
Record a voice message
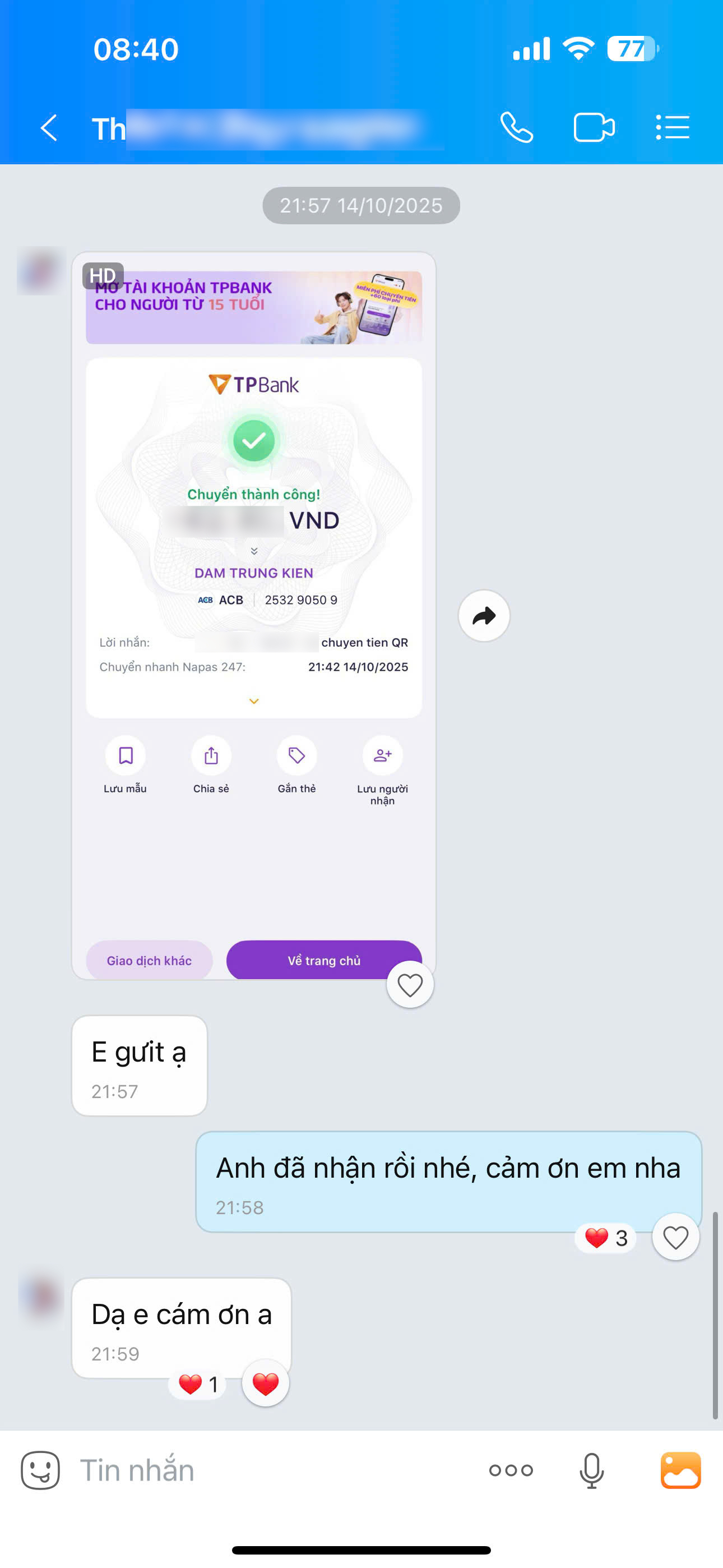[591, 1470]
